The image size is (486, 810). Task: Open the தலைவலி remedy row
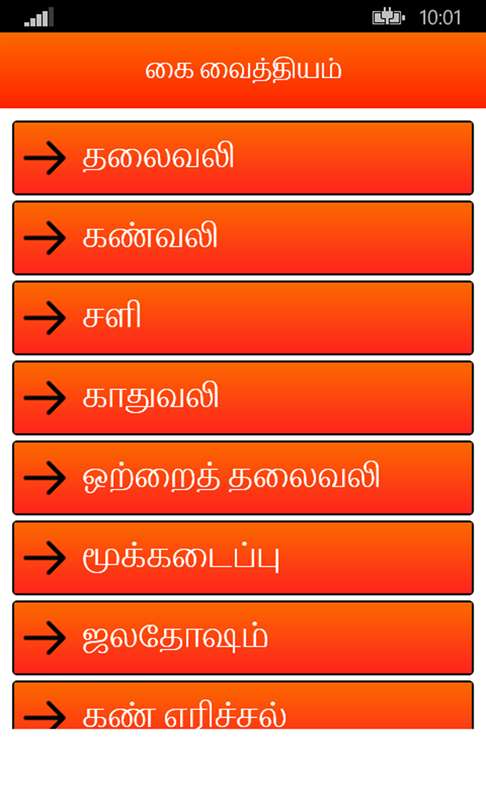(x=243, y=158)
